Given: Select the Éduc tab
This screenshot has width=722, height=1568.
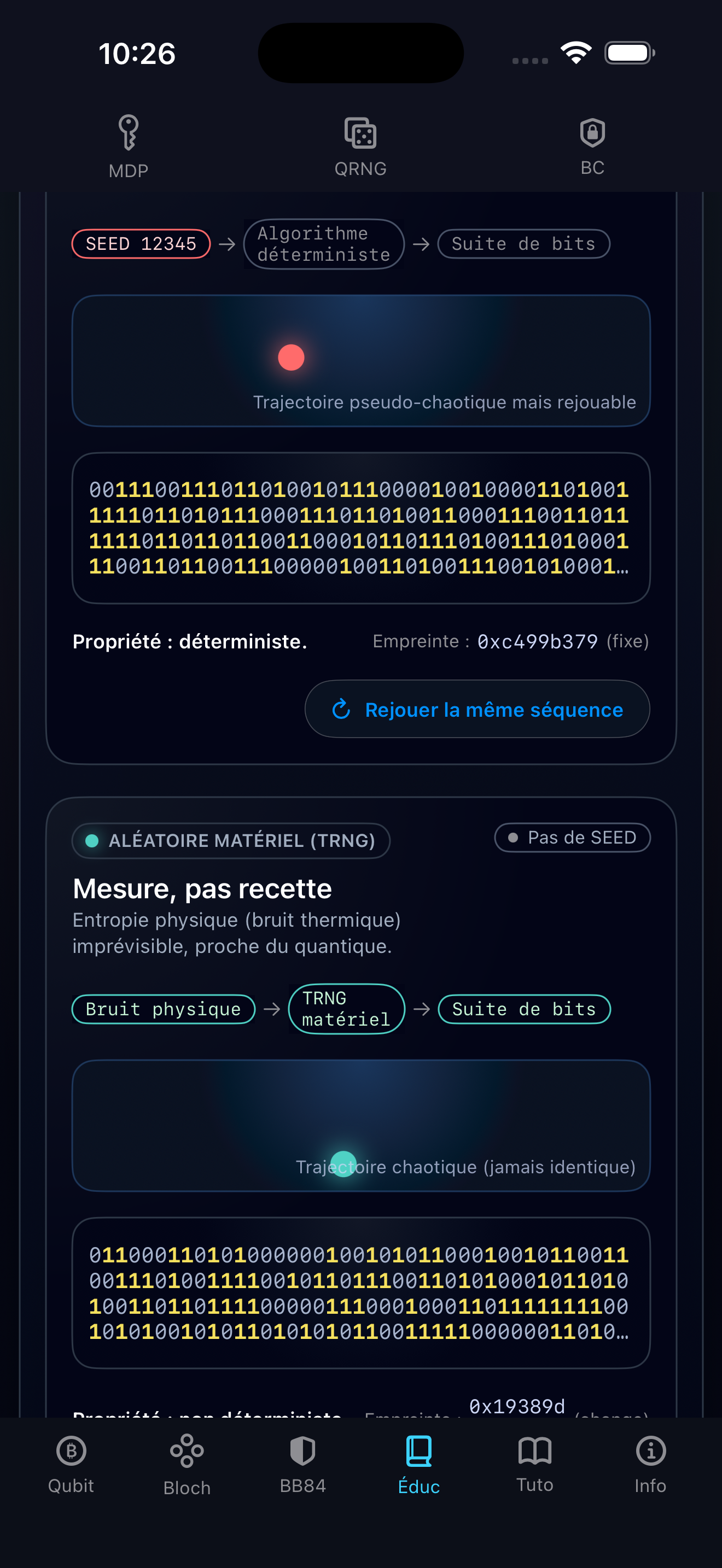Looking at the screenshot, I should 419,1464.
